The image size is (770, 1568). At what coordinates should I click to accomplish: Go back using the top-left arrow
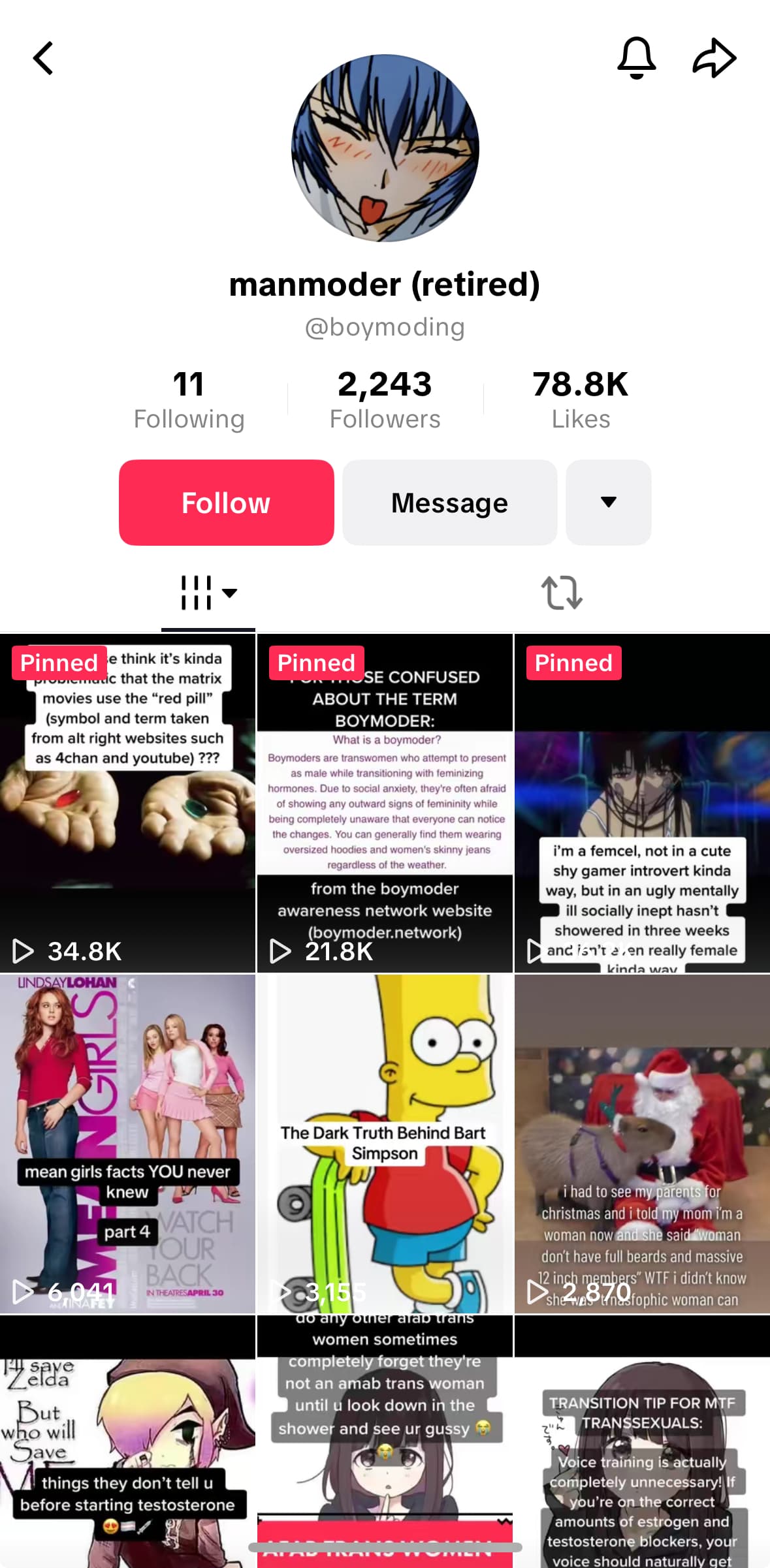(43, 59)
